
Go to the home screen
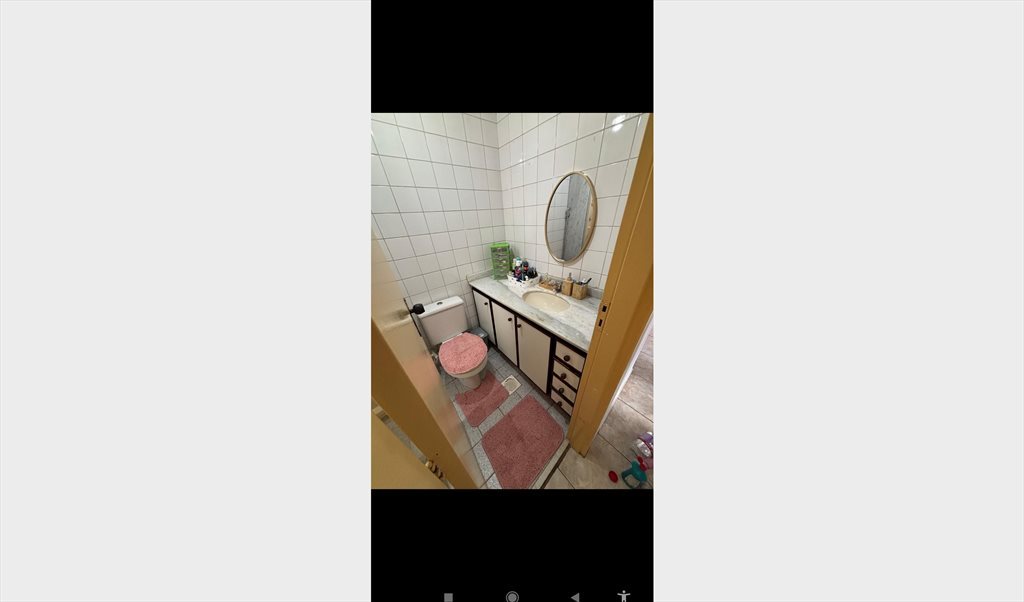point(512,596)
